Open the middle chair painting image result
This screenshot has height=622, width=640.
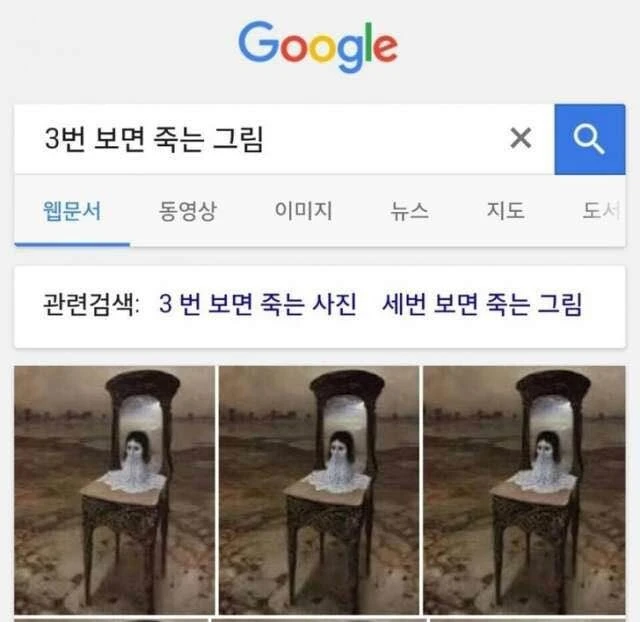[319, 490]
